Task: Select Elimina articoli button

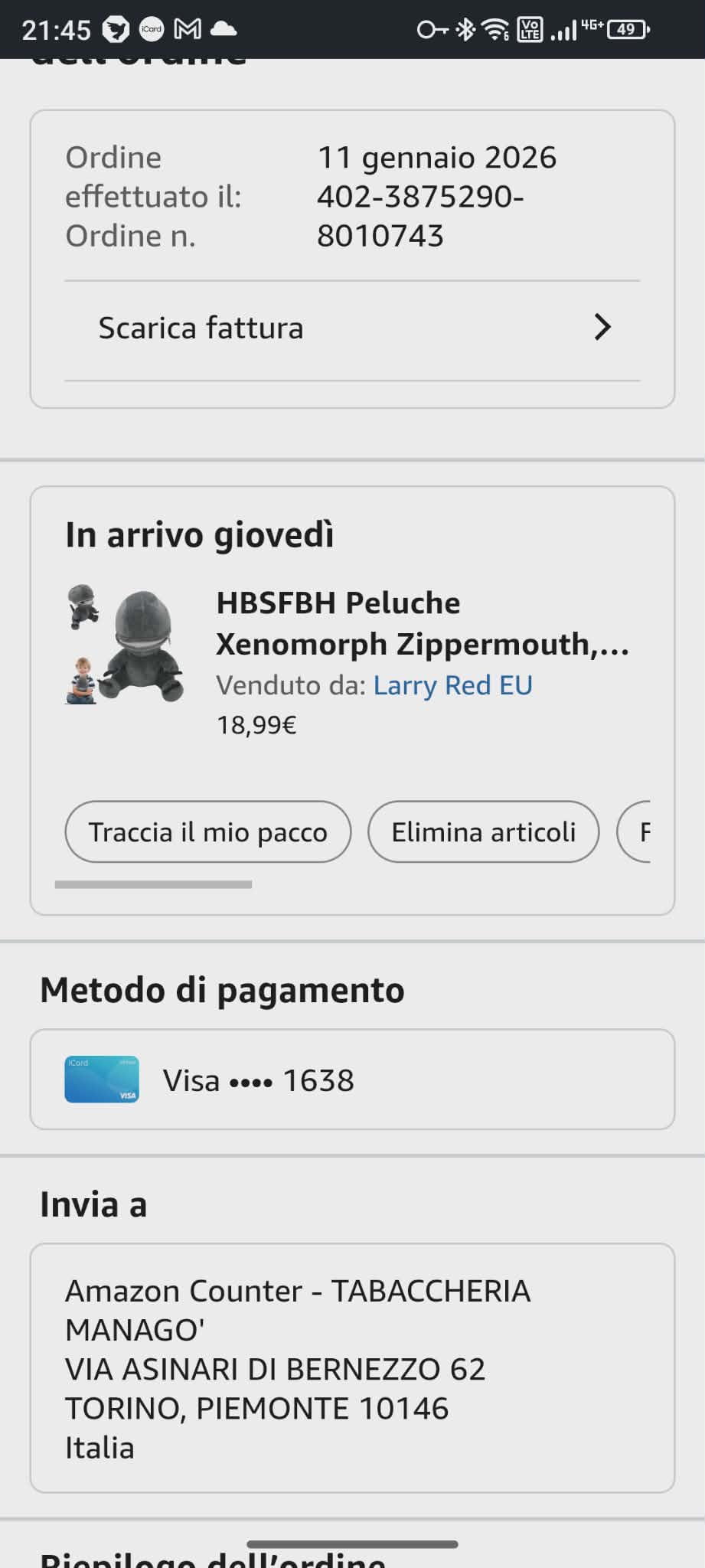Action: click(x=483, y=832)
